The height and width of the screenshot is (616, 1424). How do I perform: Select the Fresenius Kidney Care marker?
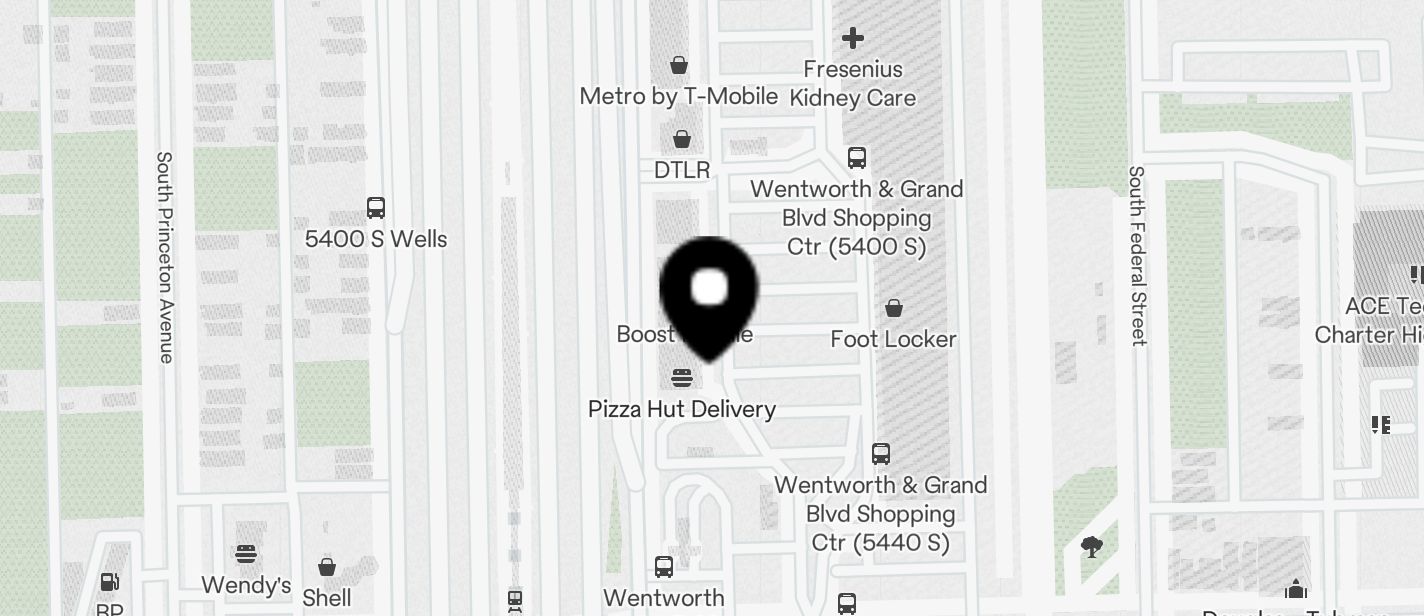853,39
